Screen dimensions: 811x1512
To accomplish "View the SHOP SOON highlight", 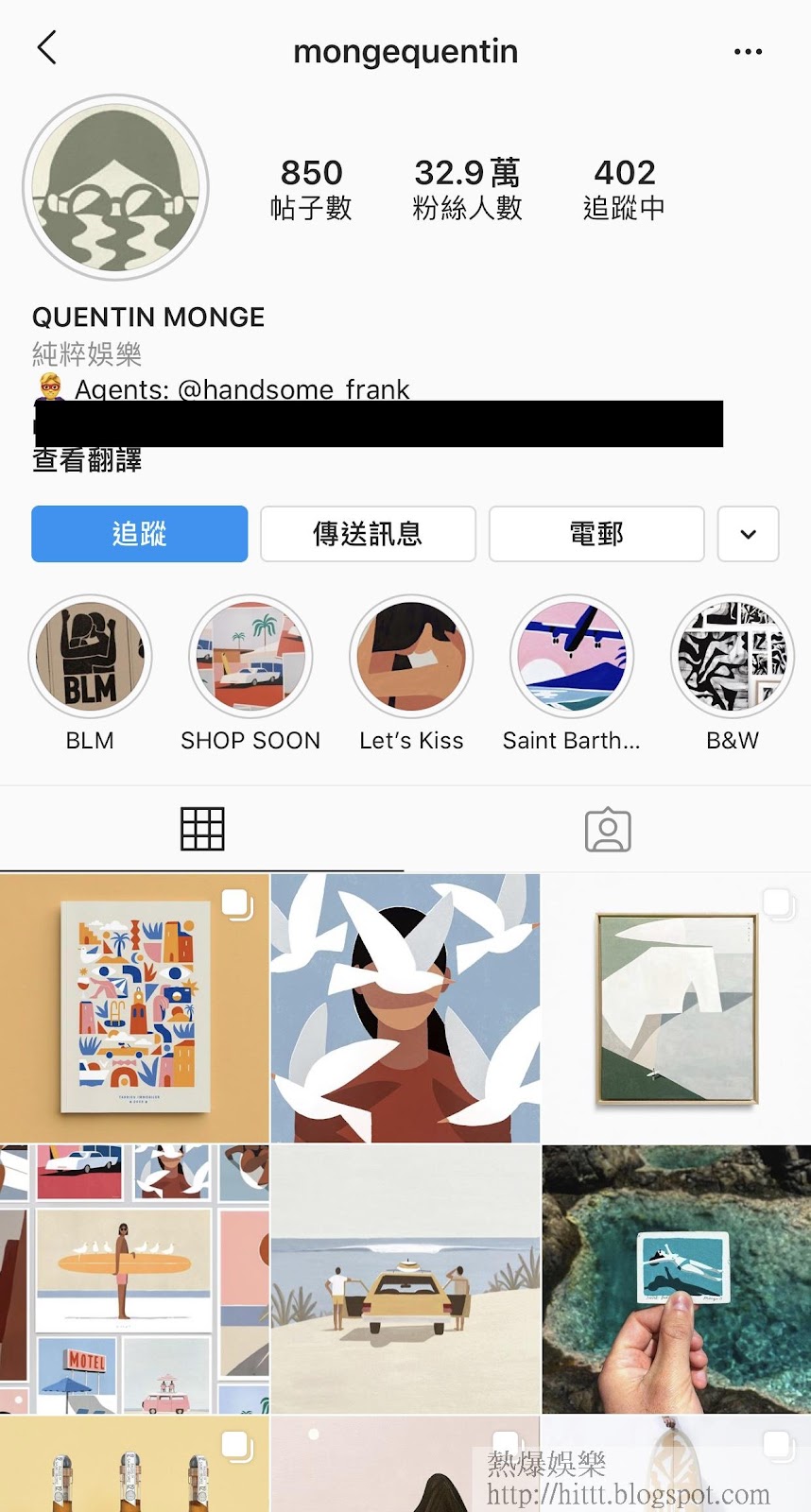I will [x=250, y=656].
